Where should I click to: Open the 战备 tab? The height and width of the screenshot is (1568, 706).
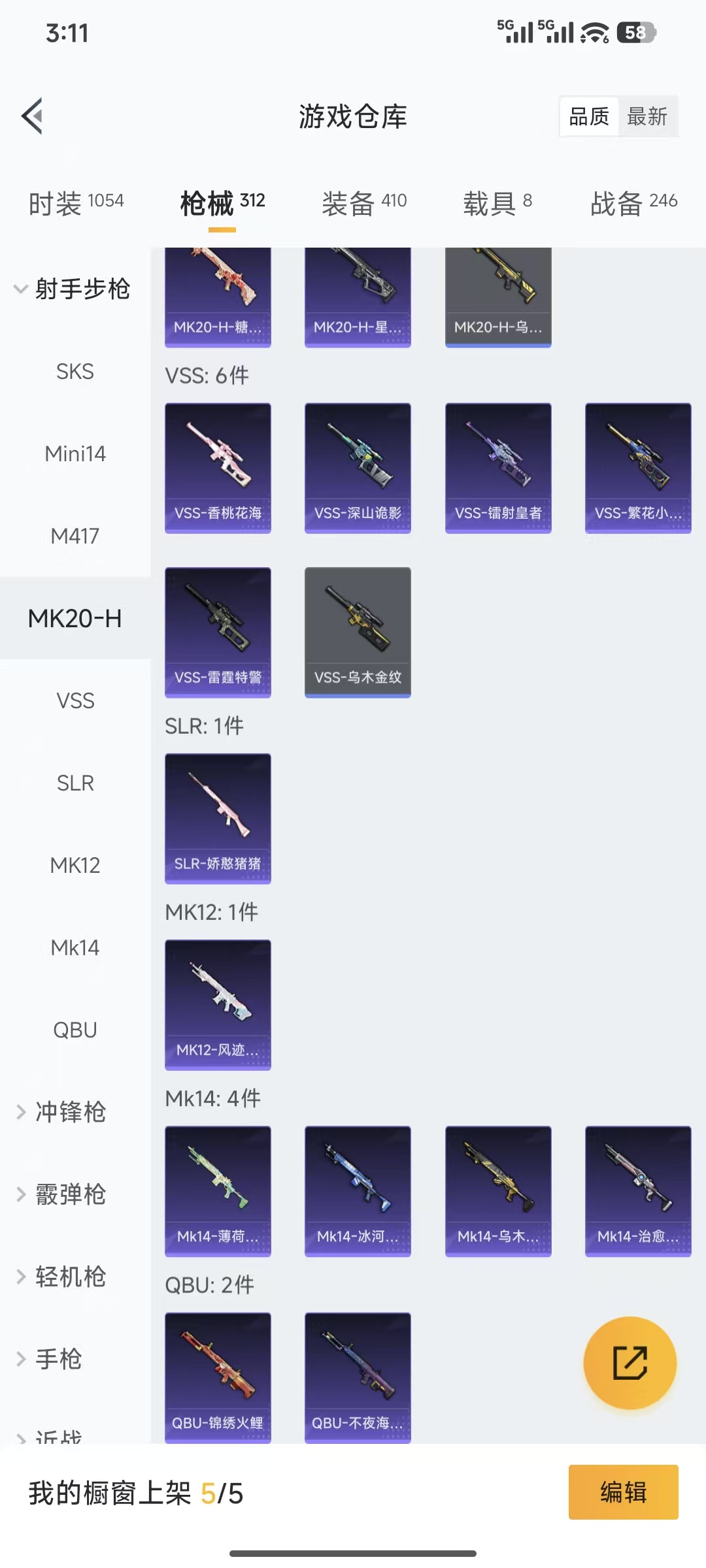pyautogui.click(x=633, y=203)
